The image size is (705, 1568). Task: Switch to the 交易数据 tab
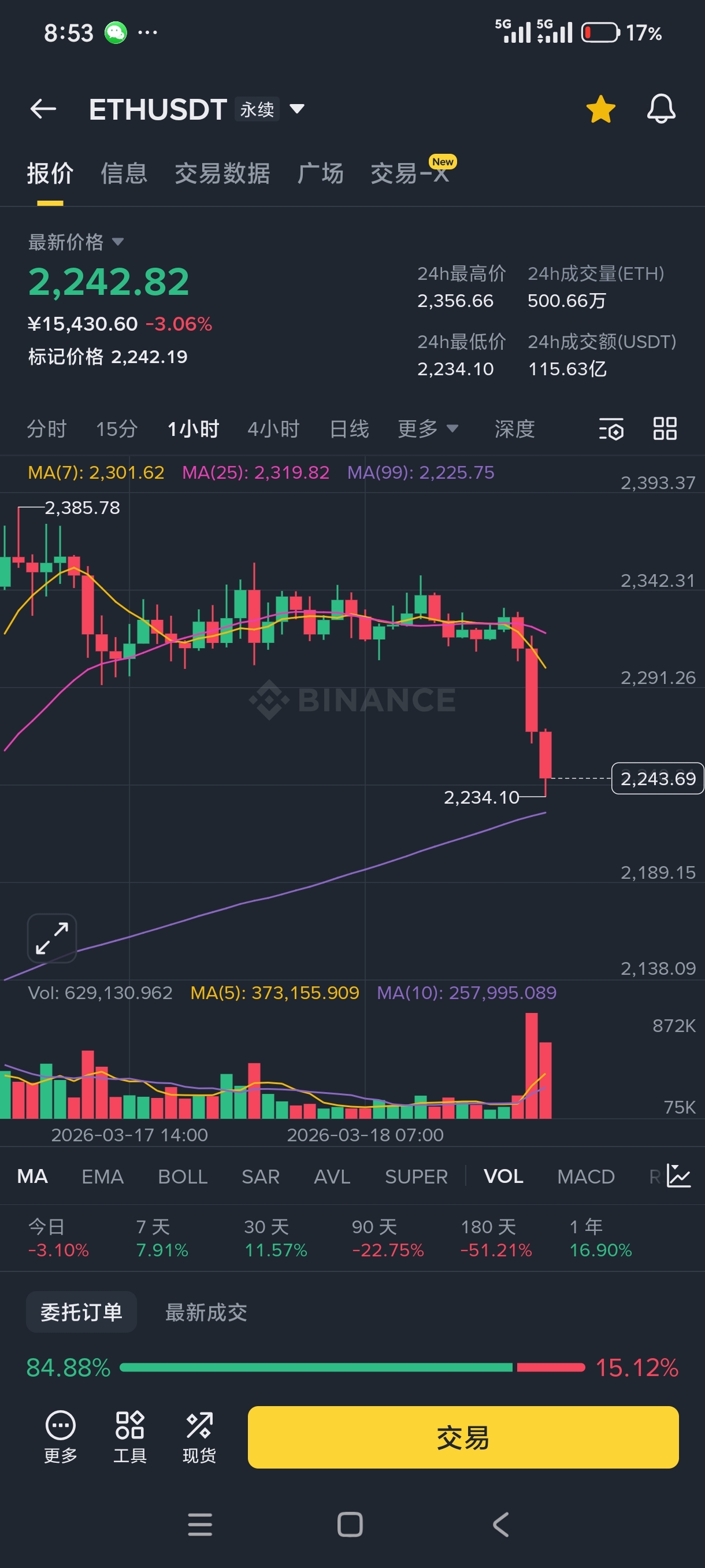[222, 173]
